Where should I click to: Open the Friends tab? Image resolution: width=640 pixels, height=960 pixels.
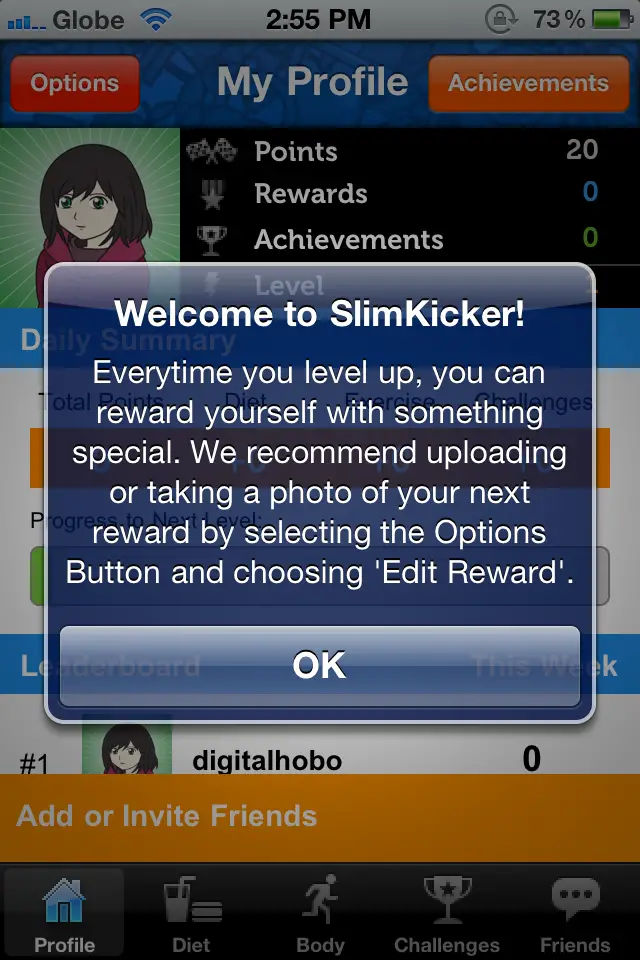pyautogui.click(x=575, y=914)
